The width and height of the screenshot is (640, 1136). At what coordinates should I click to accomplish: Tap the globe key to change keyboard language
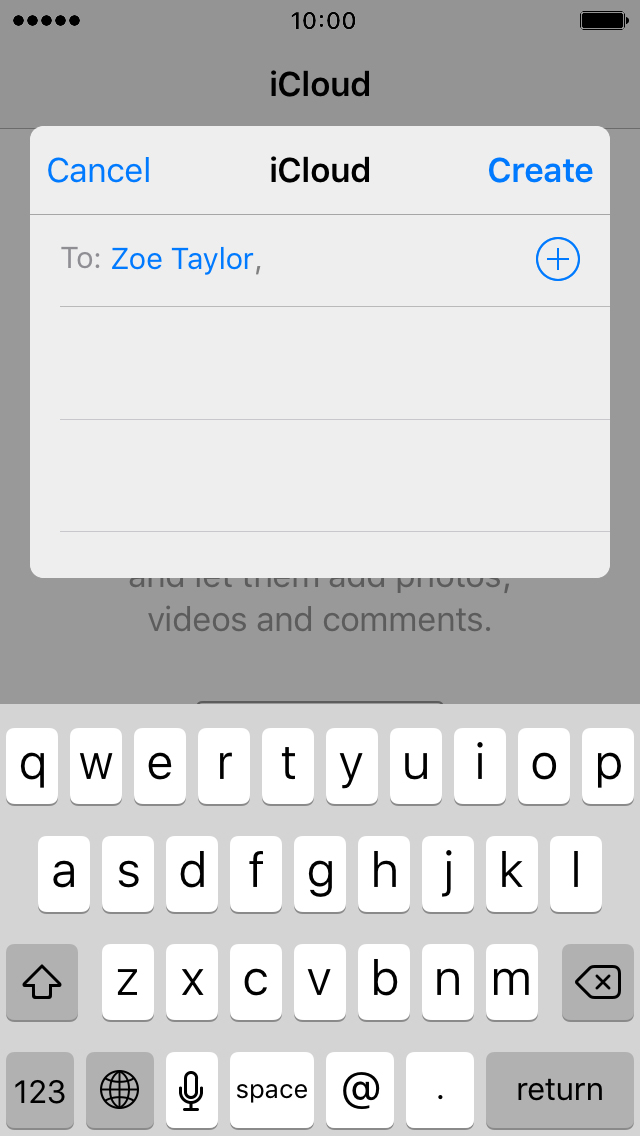click(120, 1090)
